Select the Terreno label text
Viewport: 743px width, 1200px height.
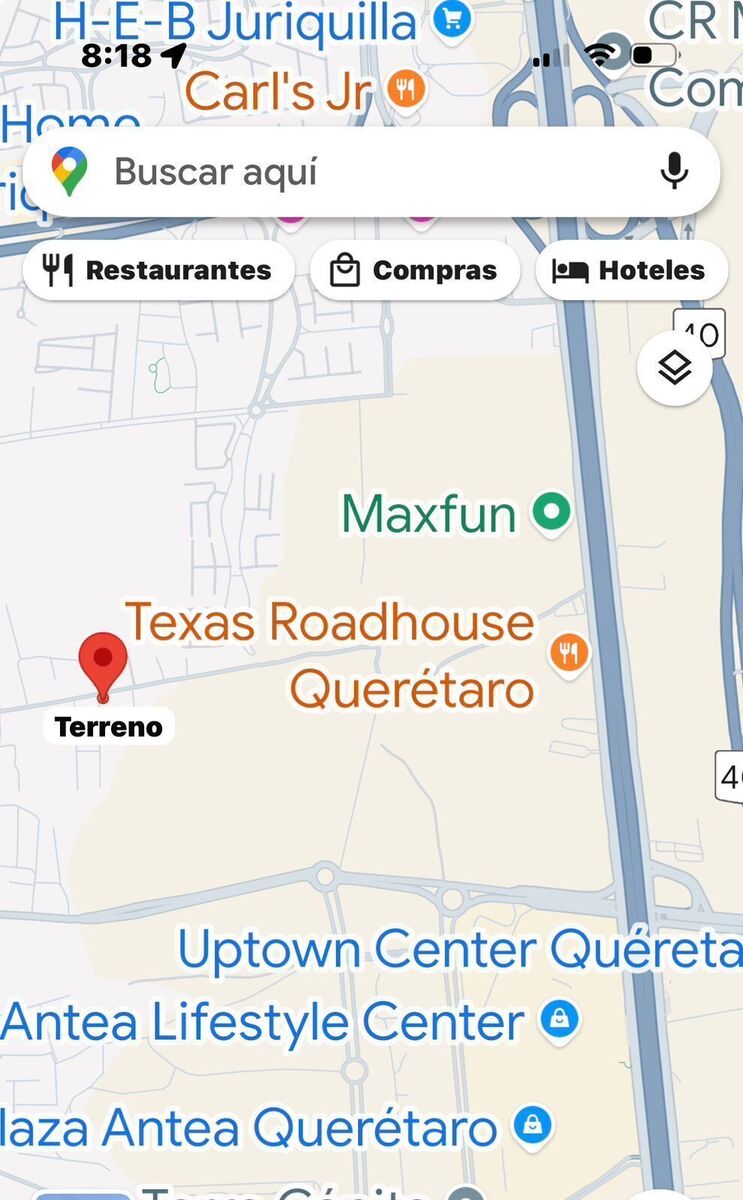pos(107,727)
